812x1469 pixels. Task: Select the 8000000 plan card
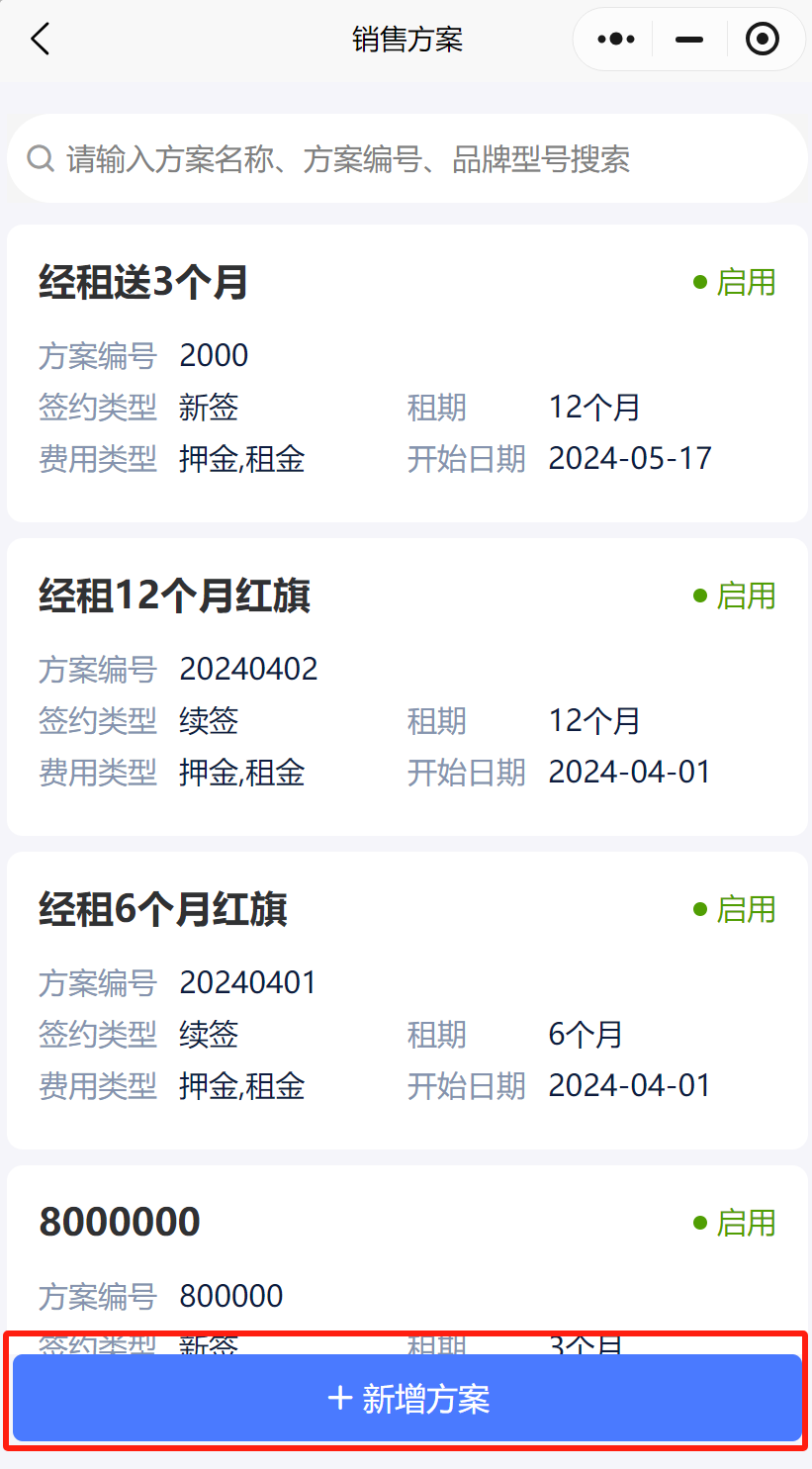coord(407,1256)
